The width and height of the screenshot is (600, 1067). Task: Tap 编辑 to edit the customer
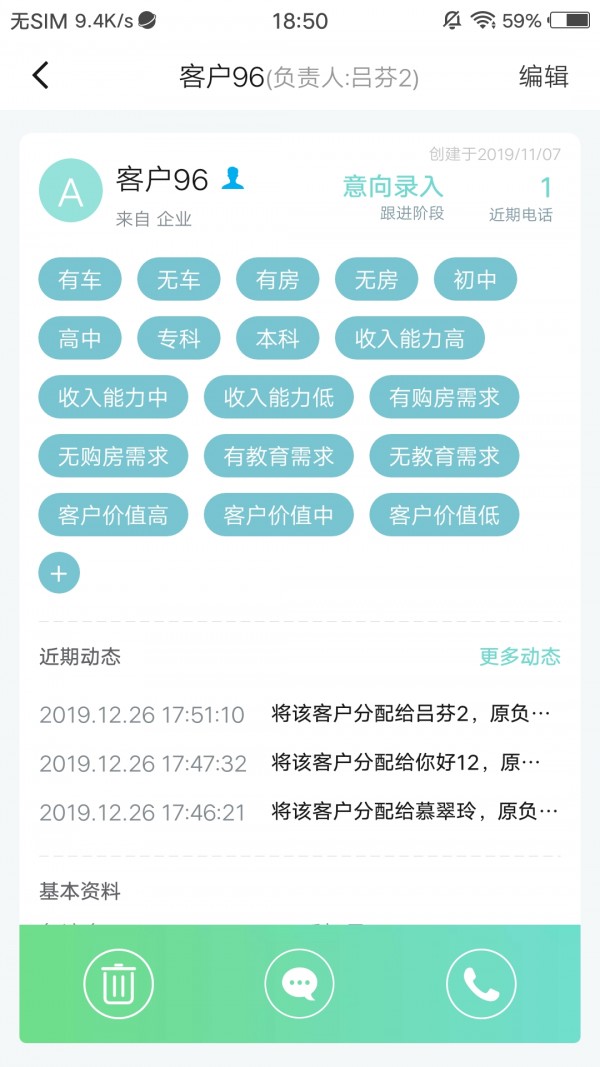click(543, 77)
